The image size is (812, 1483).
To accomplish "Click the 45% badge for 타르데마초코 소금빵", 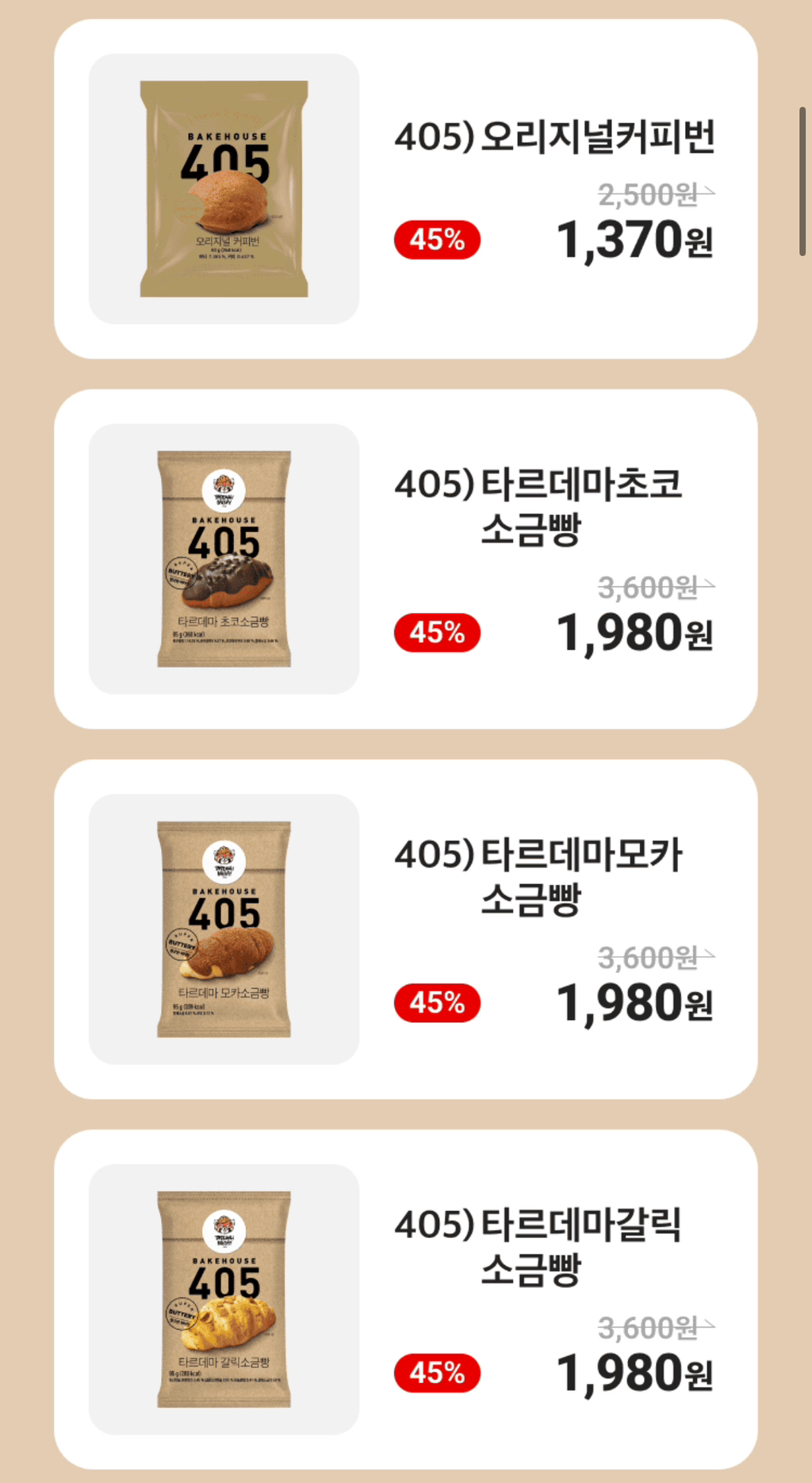I will click(x=435, y=631).
